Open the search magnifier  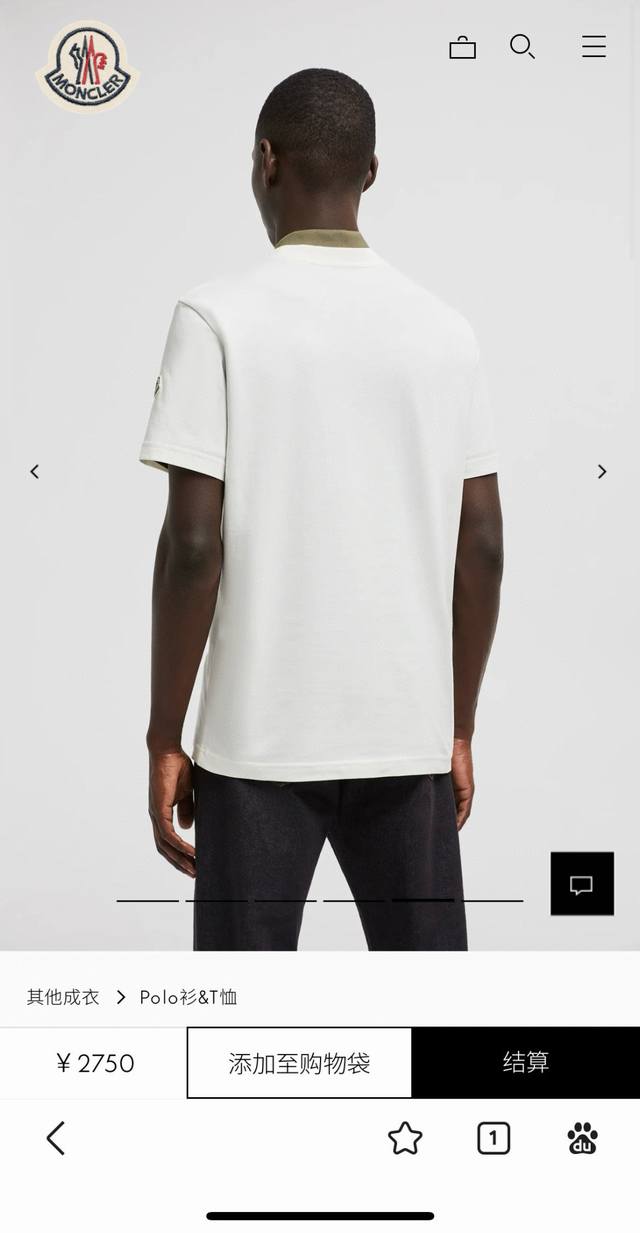point(522,47)
